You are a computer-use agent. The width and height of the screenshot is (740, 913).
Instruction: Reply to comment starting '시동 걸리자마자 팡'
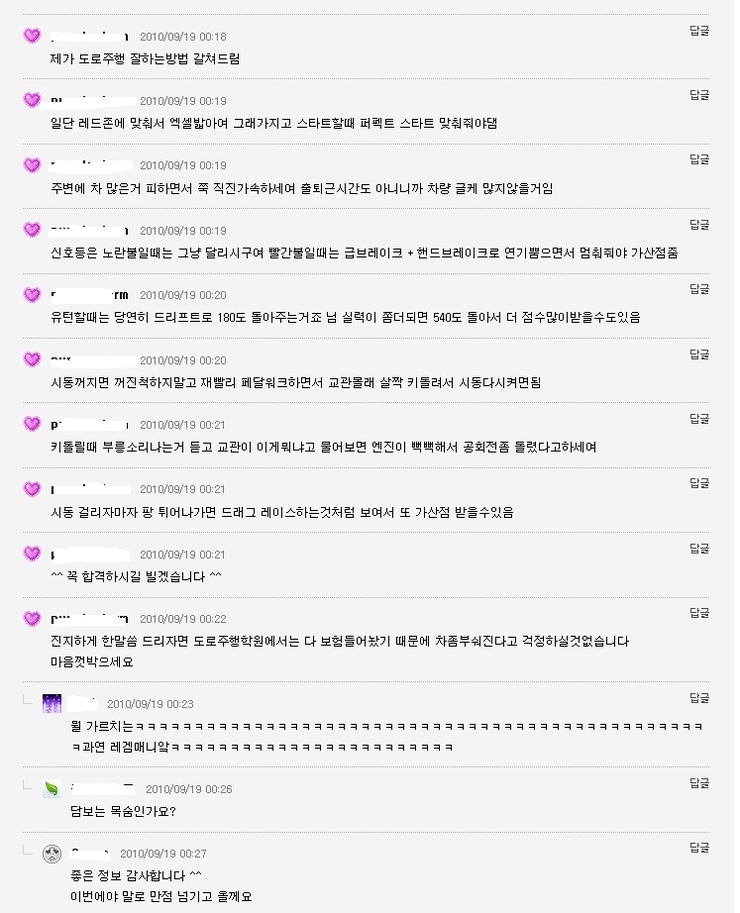tap(699, 484)
